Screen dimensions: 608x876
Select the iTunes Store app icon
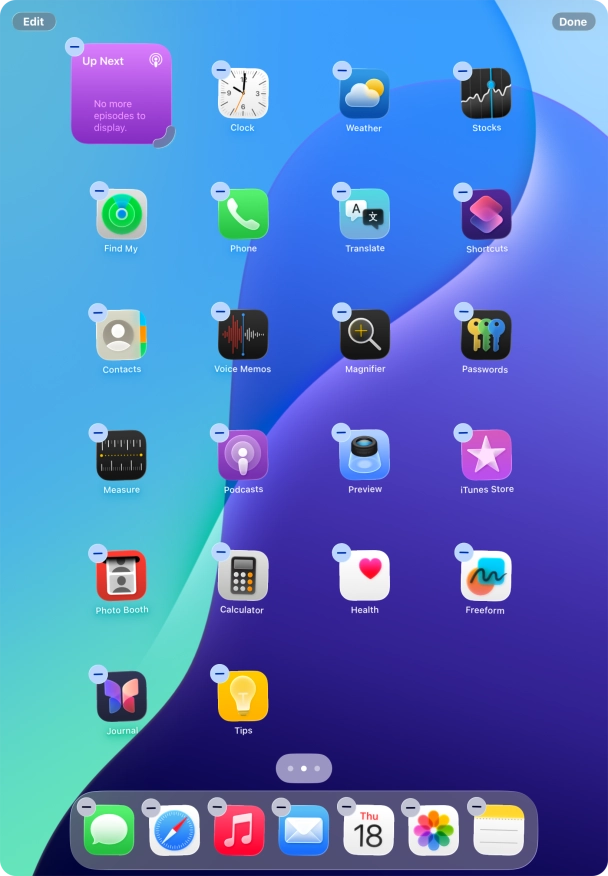click(486, 455)
